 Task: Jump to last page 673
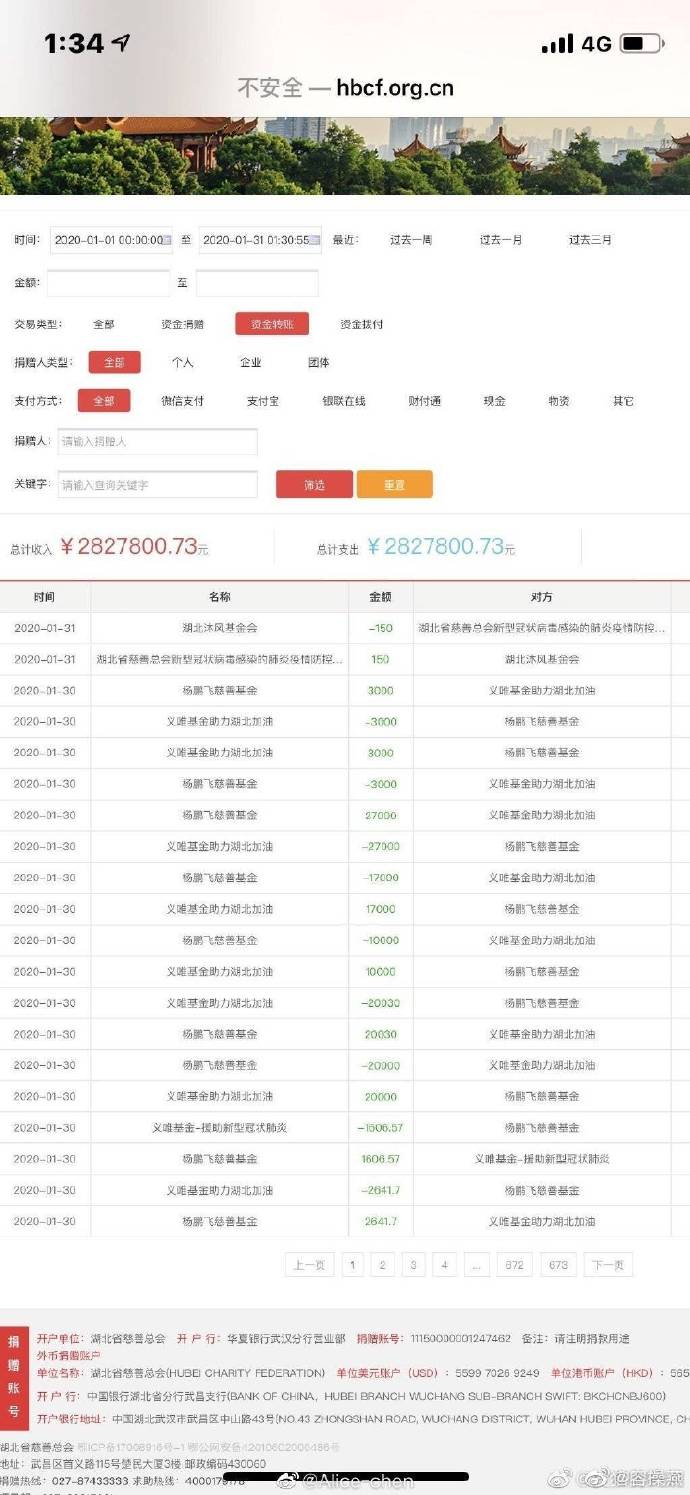pyautogui.click(x=558, y=1265)
